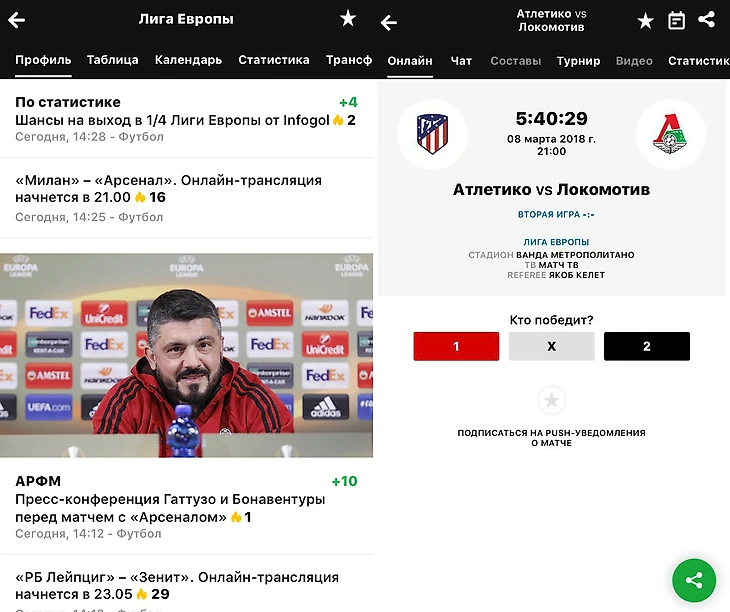
Task: Vote X for a draw
Action: click(551, 346)
